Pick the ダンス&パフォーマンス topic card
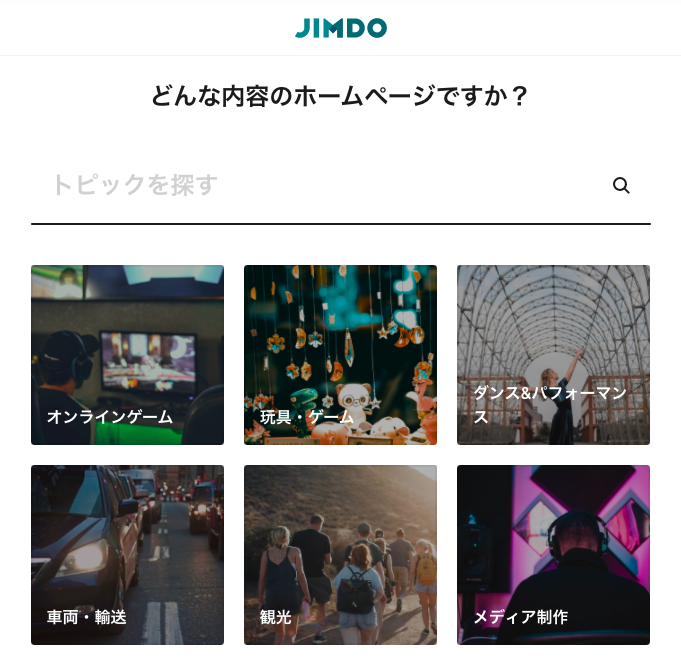This screenshot has width=681, height=670. (553, 355)
